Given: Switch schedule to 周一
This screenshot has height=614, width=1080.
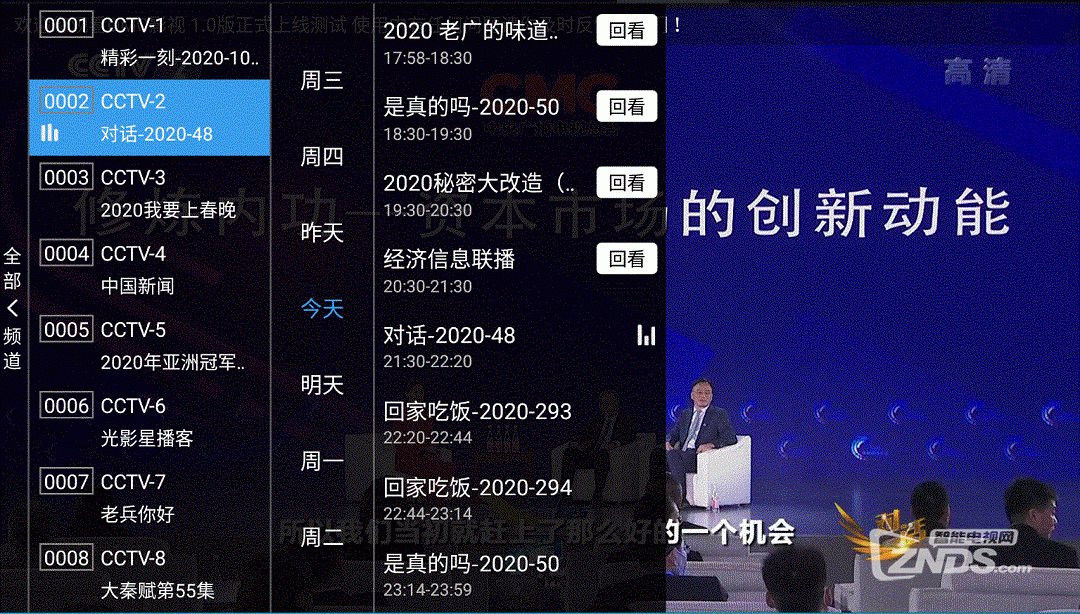Looking at the screenshot, I should click(322, 461).
